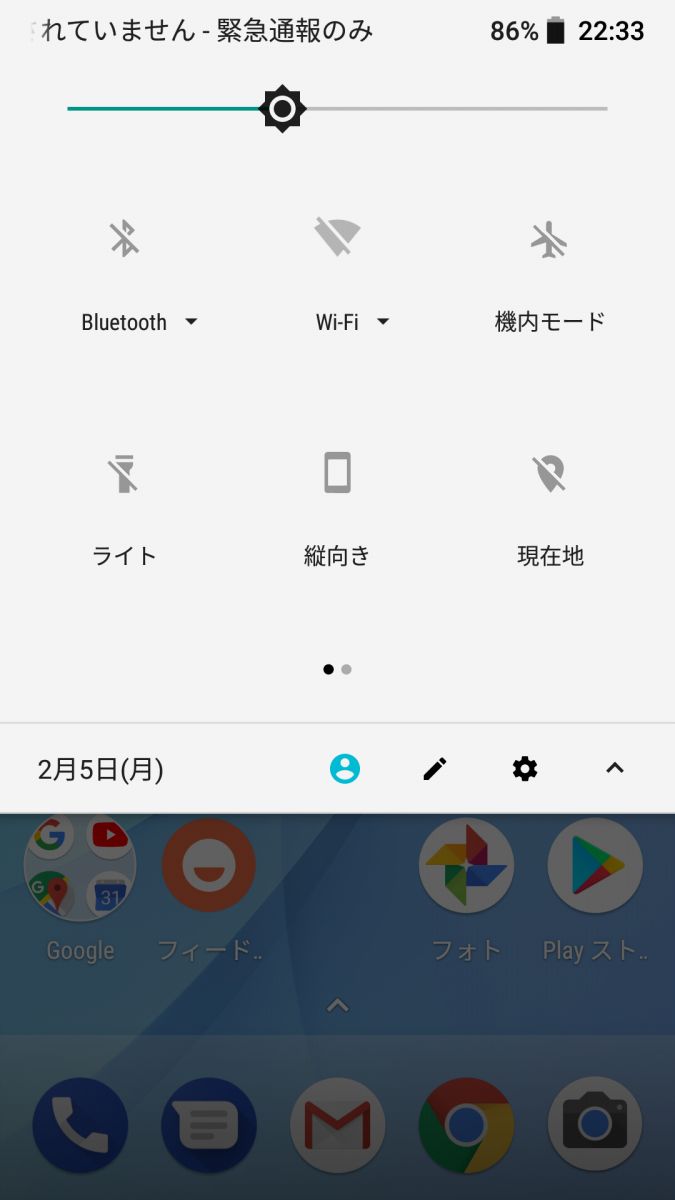The height and width of the screenshot is (1200, 675).
Task: Open the user account switcher icon
Action: (x=345, y=768)
